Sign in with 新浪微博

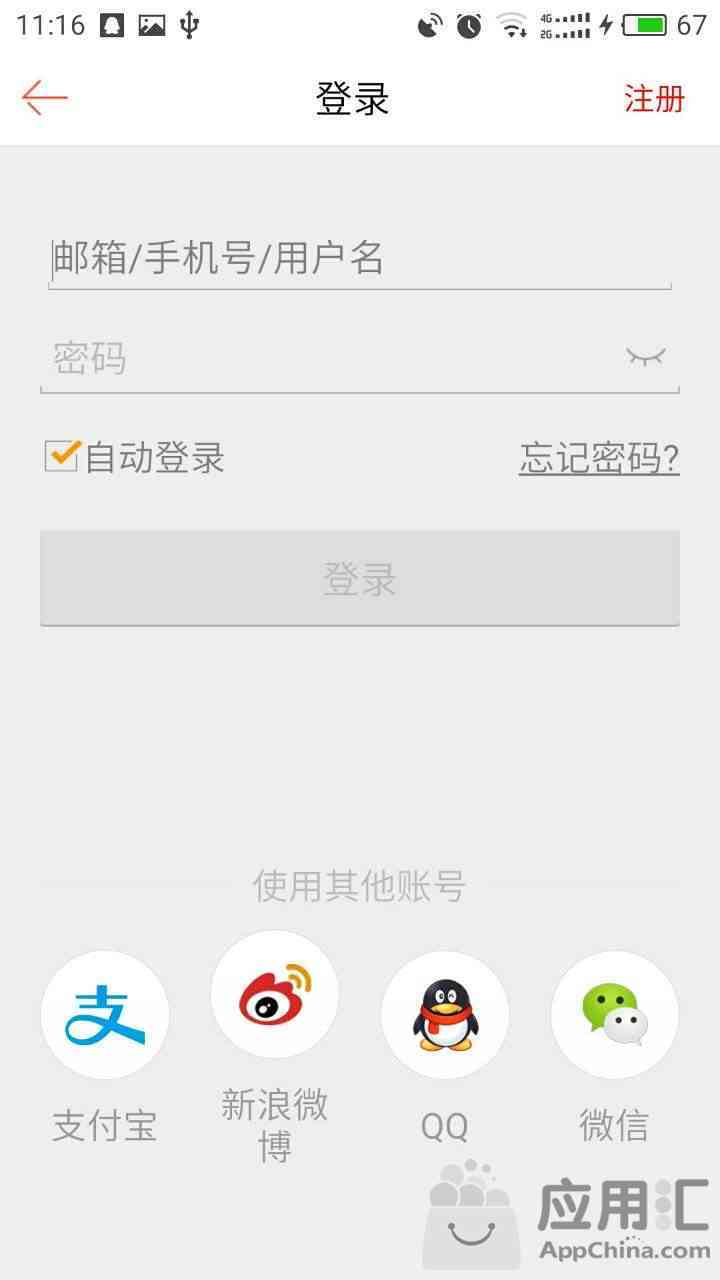(x=275, y=995)
